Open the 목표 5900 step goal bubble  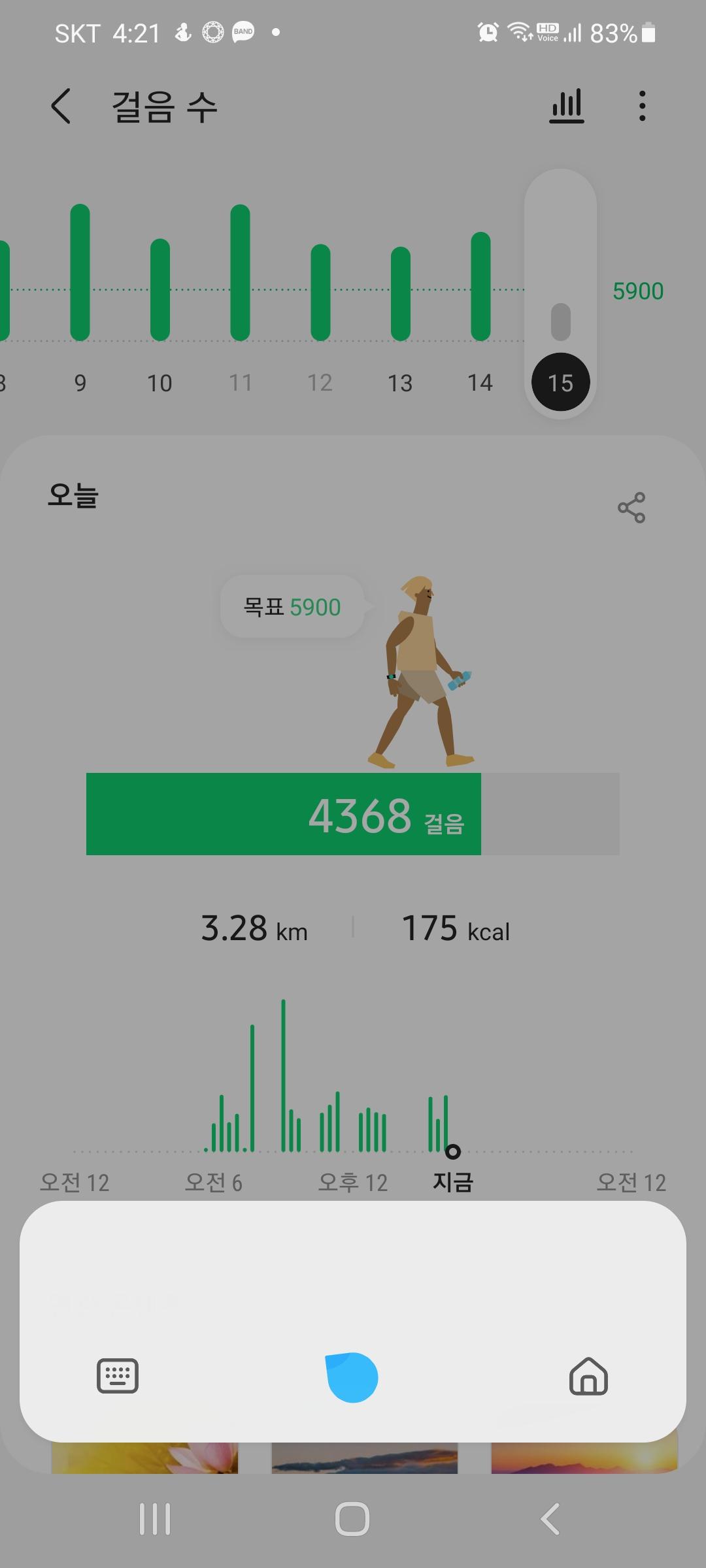(292, 607)
